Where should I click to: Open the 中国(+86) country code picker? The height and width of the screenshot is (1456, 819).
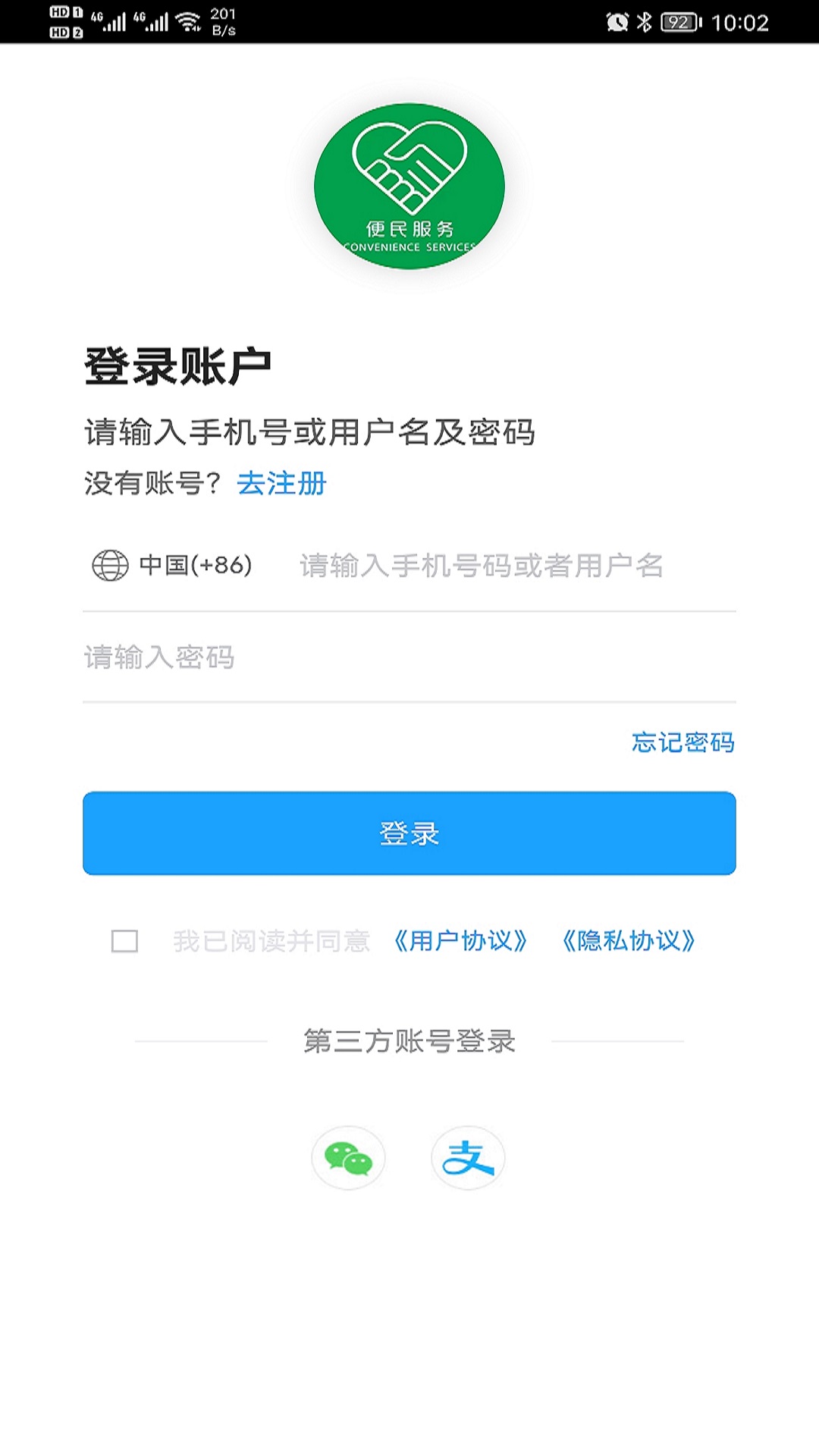pos(172,565)
